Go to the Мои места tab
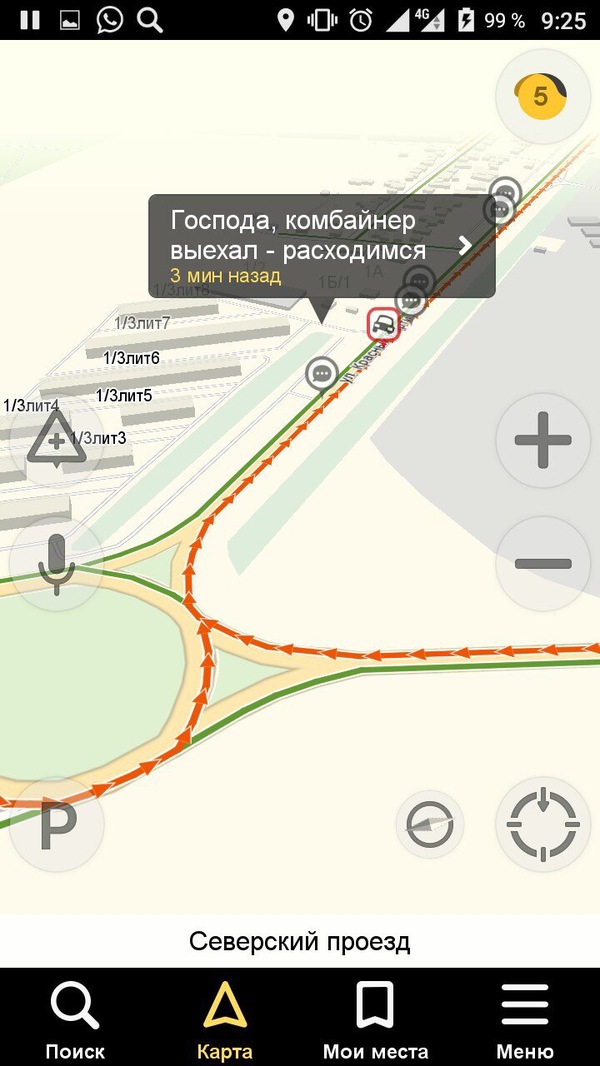 coord(375,1018)
